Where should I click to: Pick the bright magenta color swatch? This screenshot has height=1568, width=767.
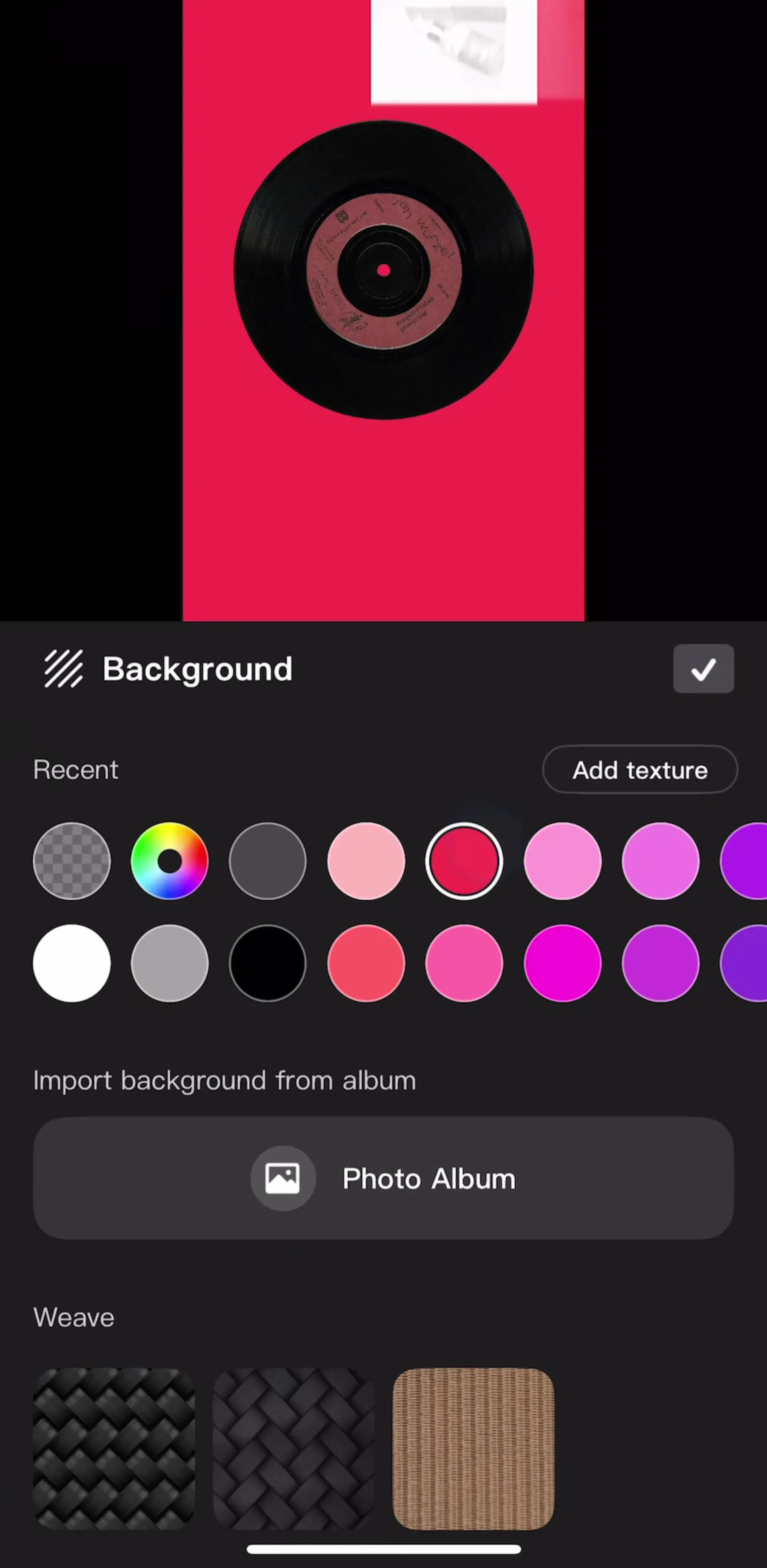tap(562, 963)
